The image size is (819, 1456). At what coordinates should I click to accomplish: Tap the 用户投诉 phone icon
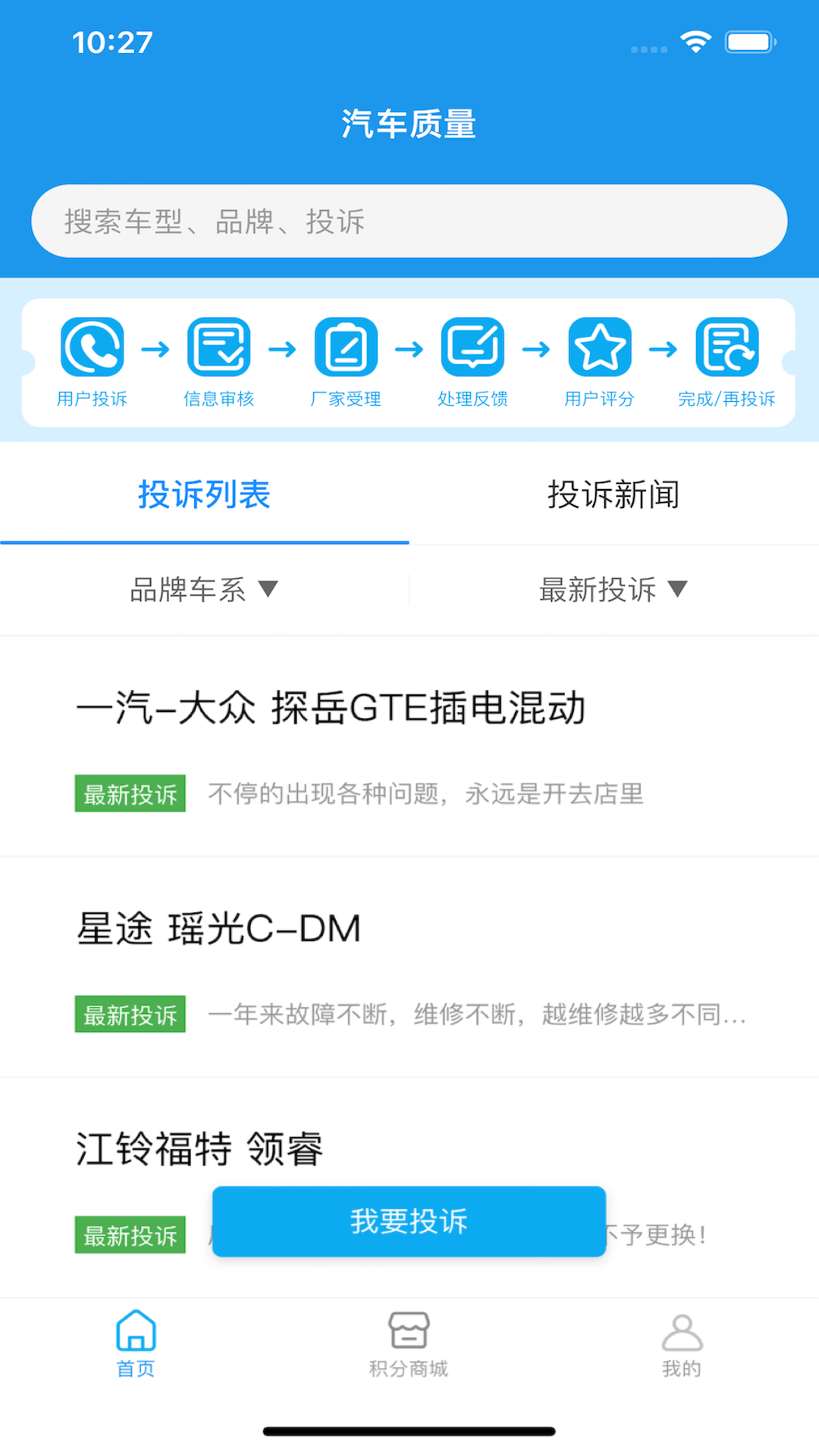pos(93,347)
